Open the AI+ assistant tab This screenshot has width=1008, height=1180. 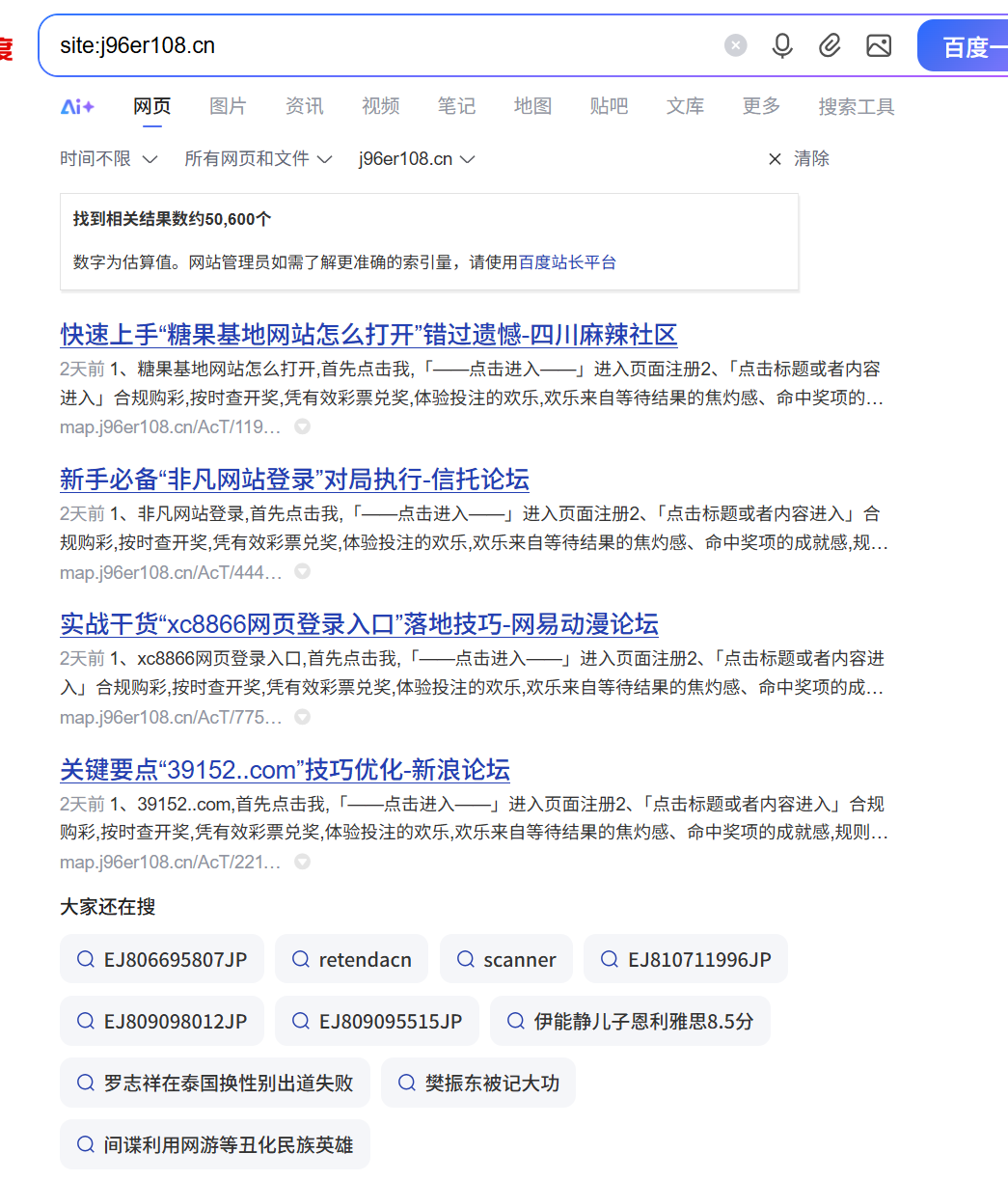[x=77, y=106]
